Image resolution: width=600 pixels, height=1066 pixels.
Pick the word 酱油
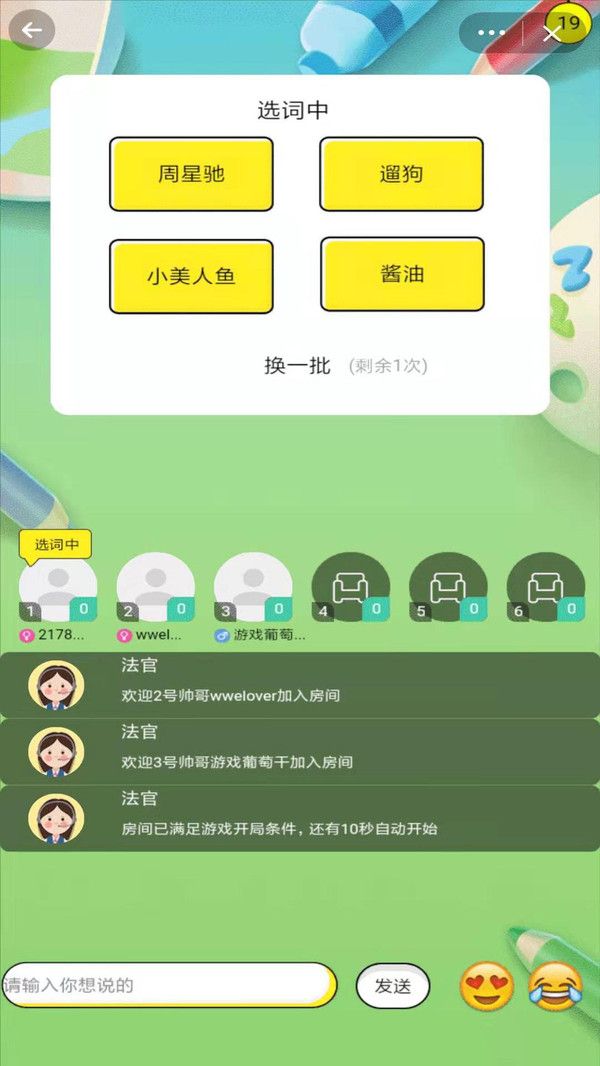pyautogui.click(x=402, y=274)
